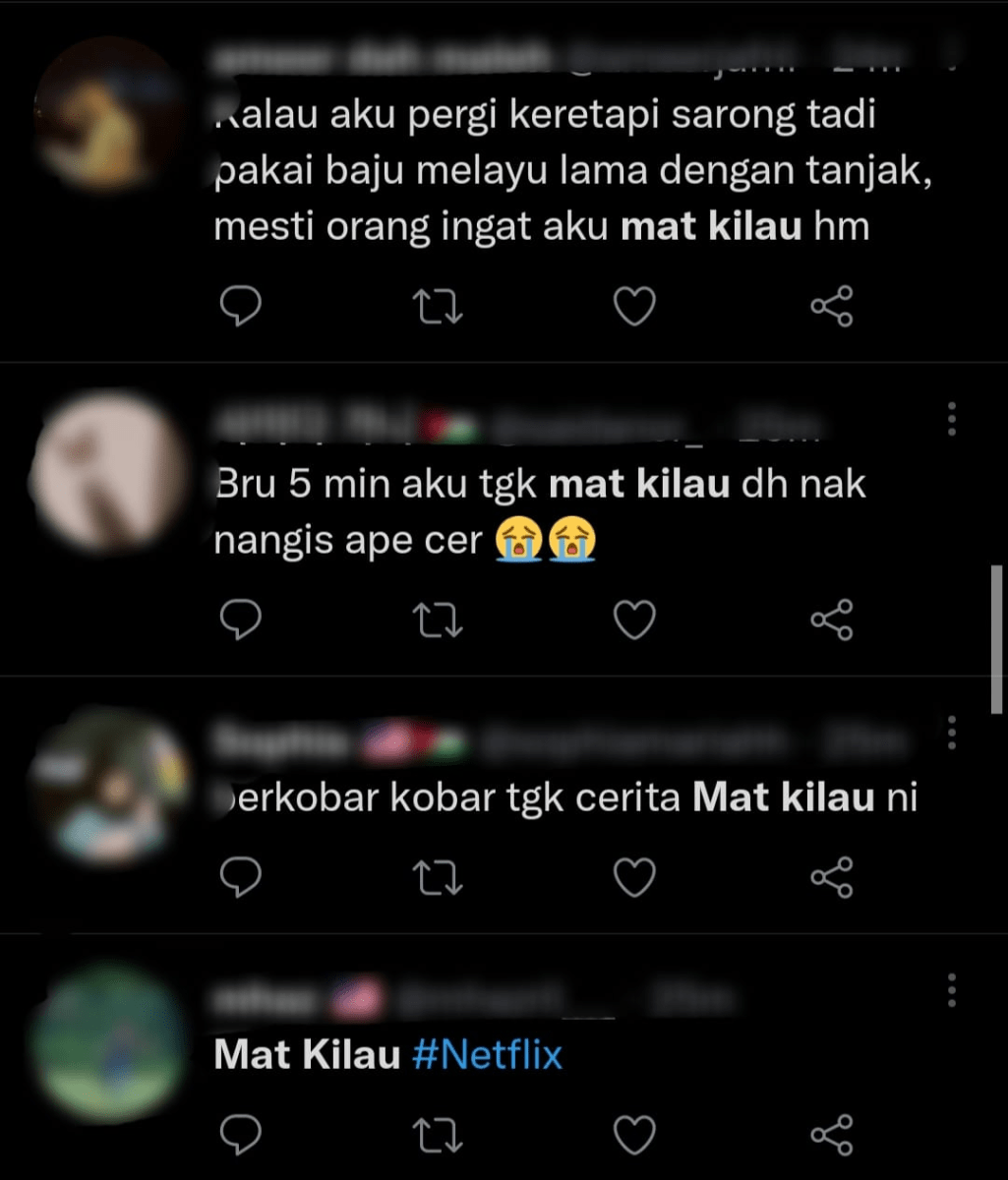The width and height of the screenshot is (1008, 1180).
Task: Open overflow menu on 'berkobar kobar' tweet
Action: pyautogui.click(x=951, y=733)
